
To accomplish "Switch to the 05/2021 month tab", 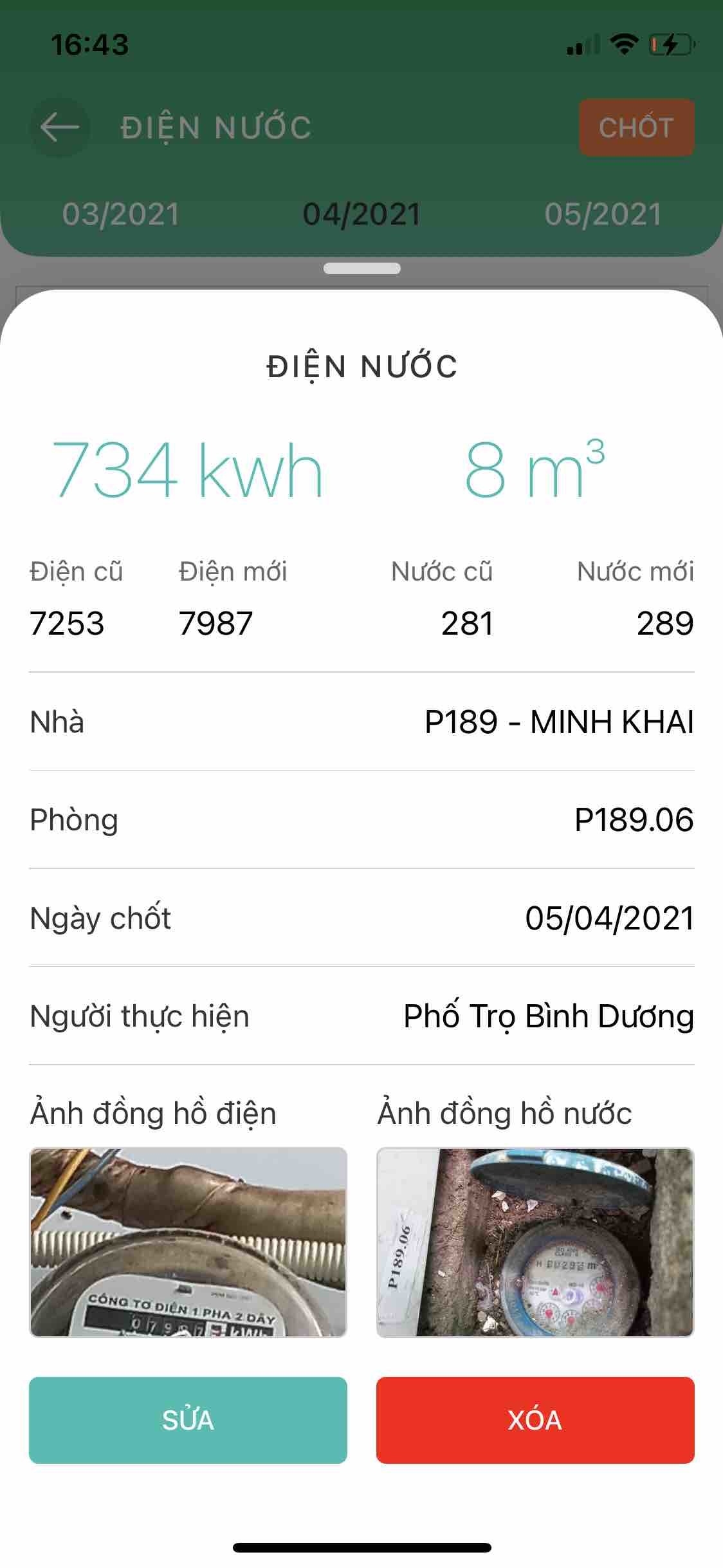I will point(603,214).
